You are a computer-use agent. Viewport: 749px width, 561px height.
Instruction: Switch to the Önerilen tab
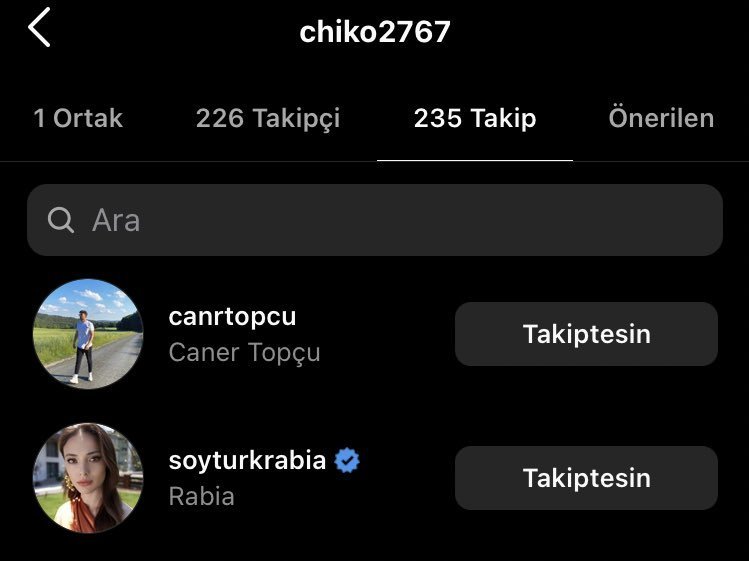[x=661, y=118]
